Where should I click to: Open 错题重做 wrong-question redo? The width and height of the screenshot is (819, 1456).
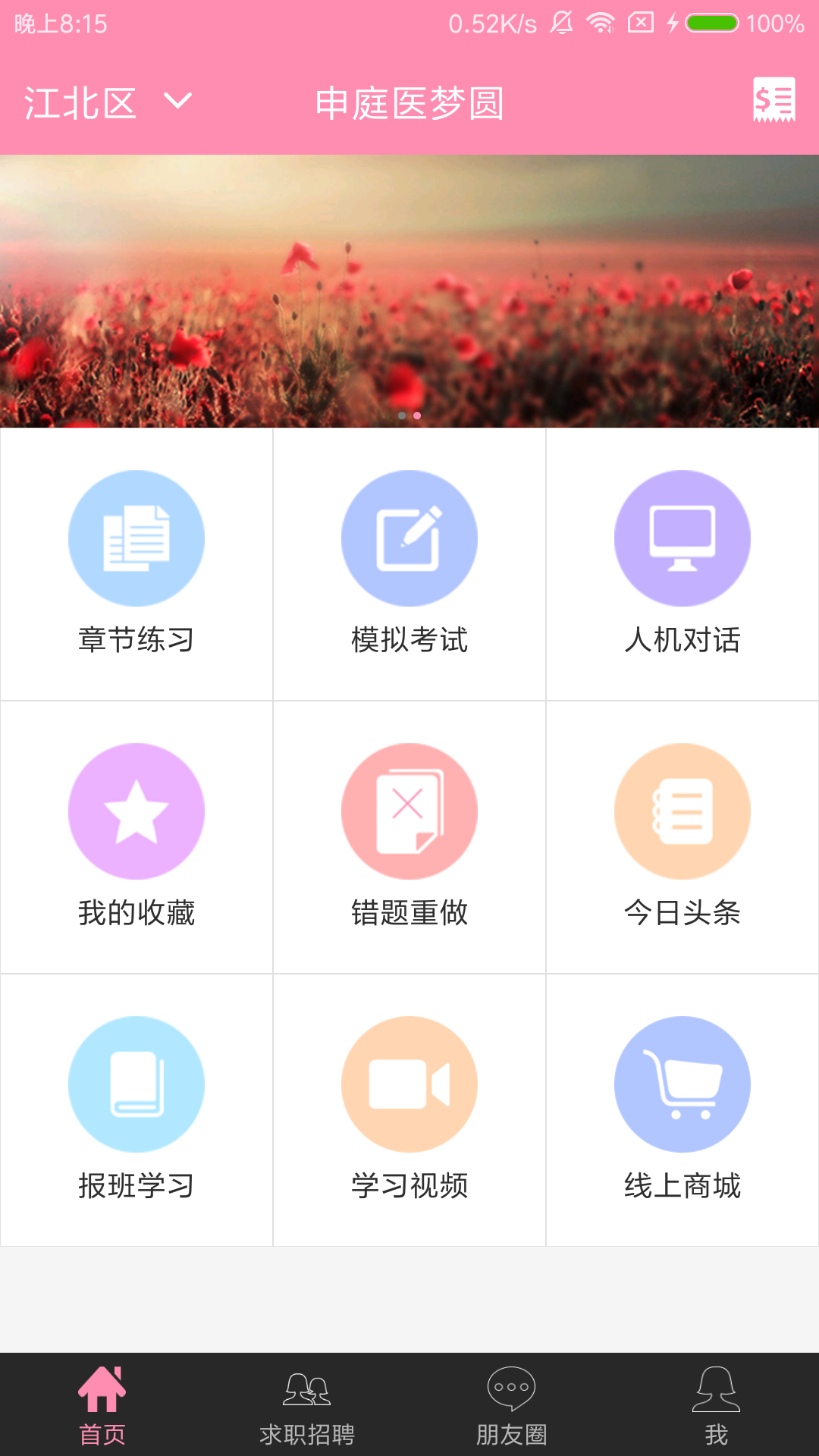409,836
